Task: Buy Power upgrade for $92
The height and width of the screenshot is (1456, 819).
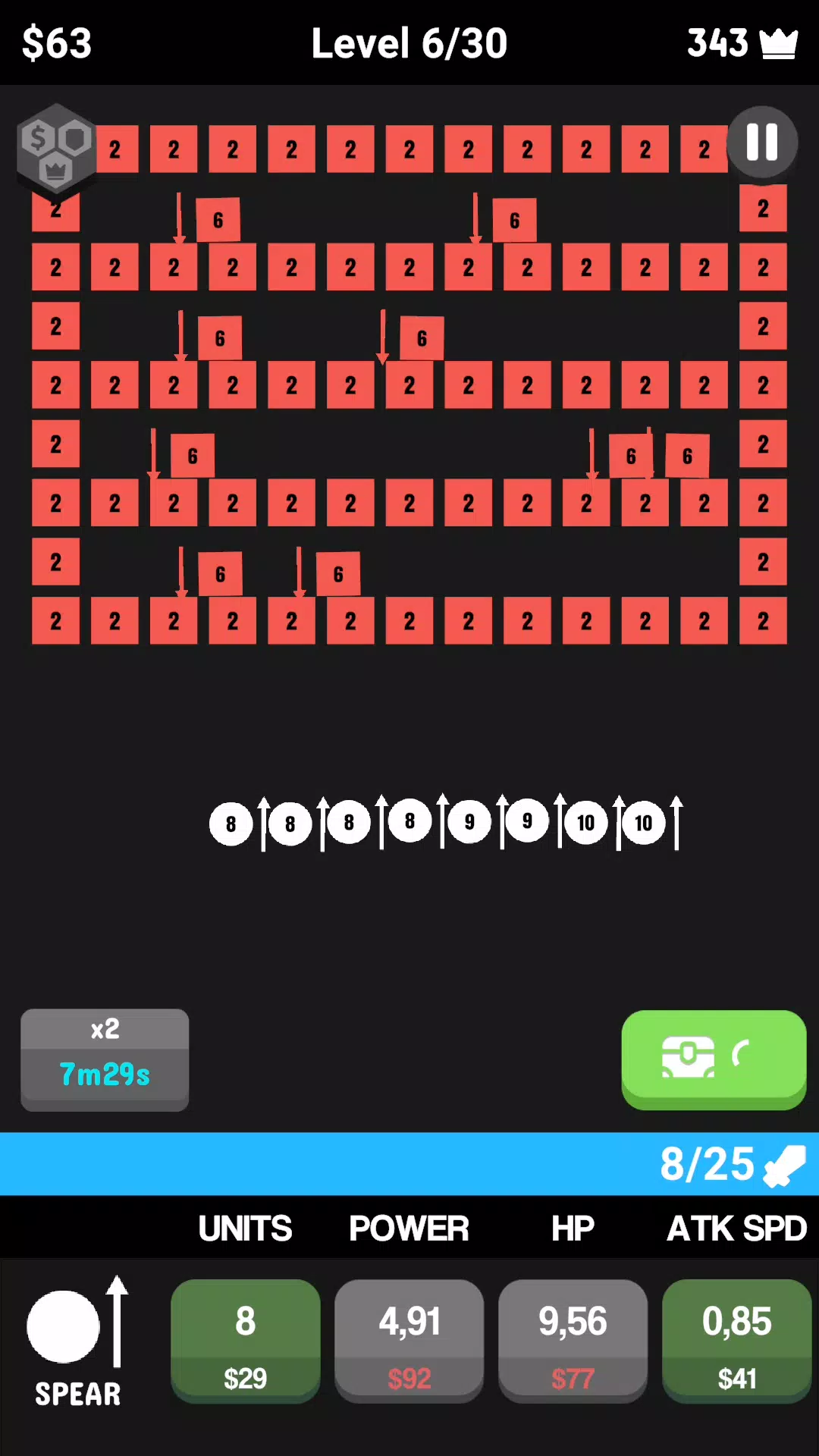Action: coord(409,1341)
